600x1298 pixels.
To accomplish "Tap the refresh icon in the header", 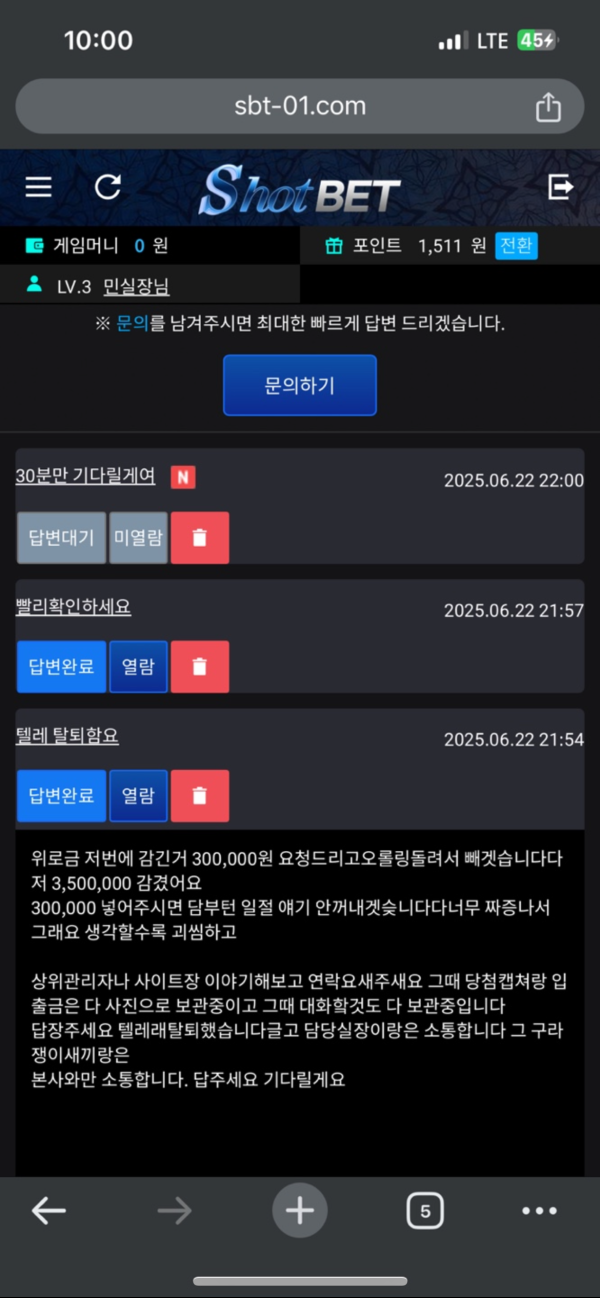I will [107, 187].
